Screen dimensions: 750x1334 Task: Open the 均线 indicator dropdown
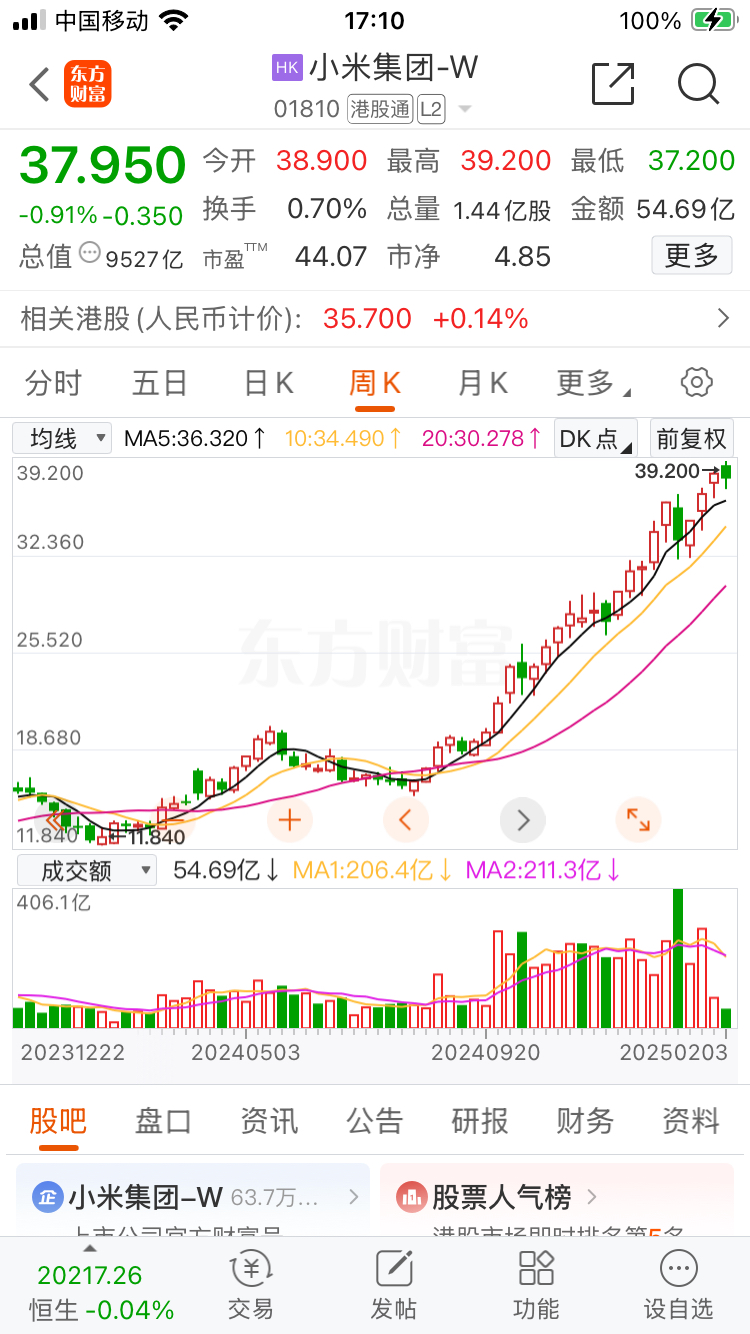pyautogui.click(x=61, y=438)
